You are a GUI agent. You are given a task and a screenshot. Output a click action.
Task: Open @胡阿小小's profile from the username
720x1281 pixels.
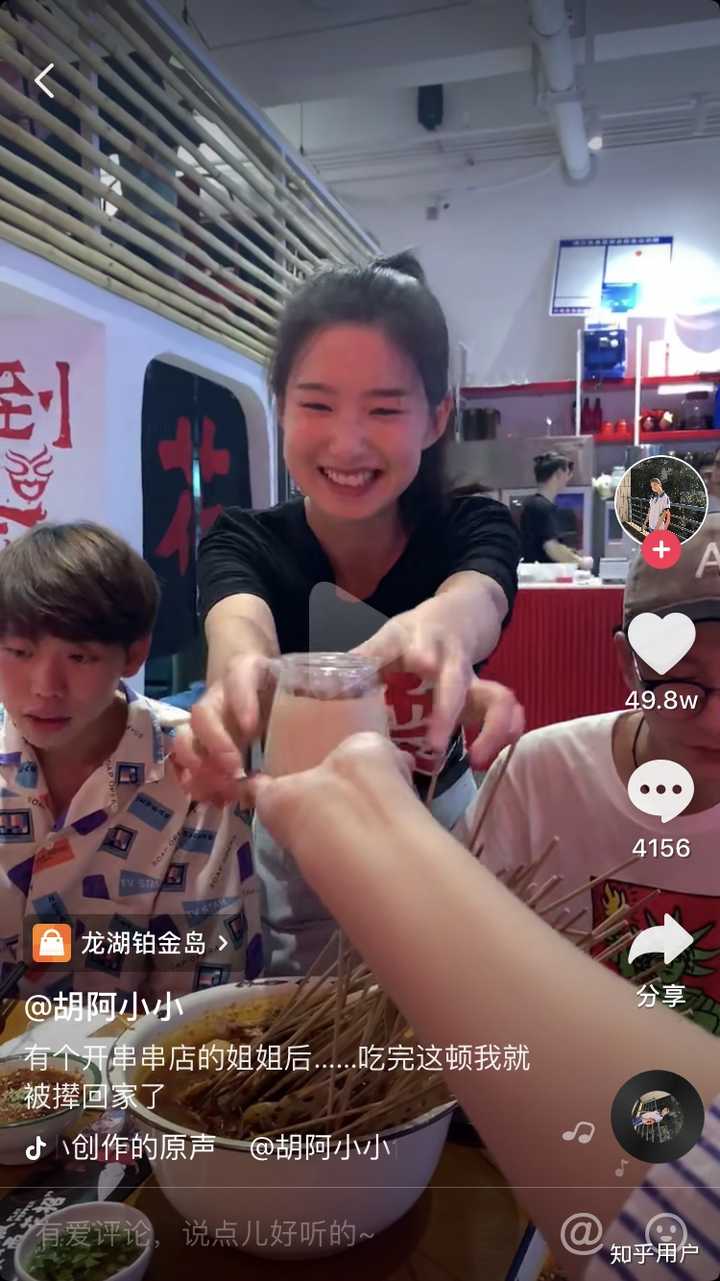coord(104,1007)
